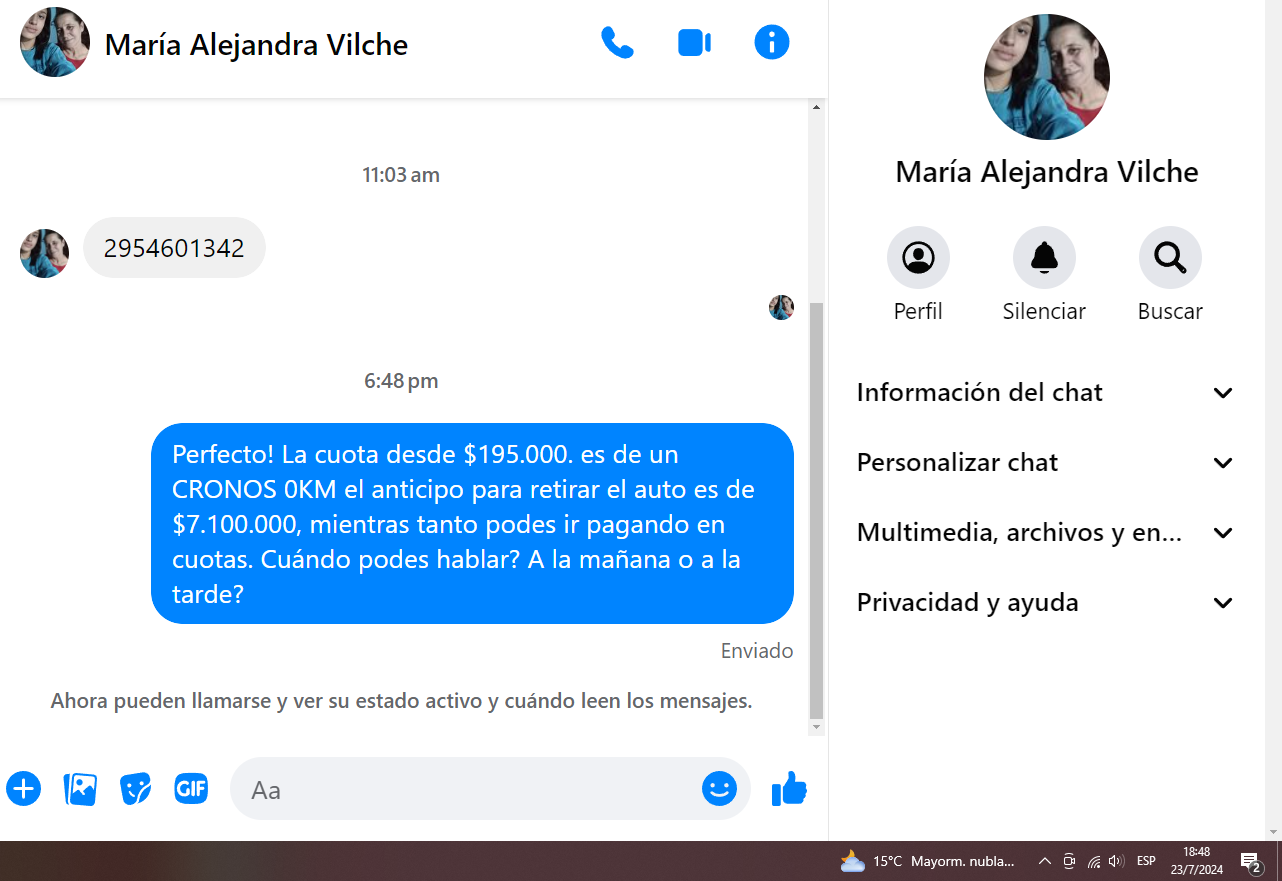This screenshot has width=1282, height=881.
Task: Expand Información del chat section
Action: [1046, 393]
